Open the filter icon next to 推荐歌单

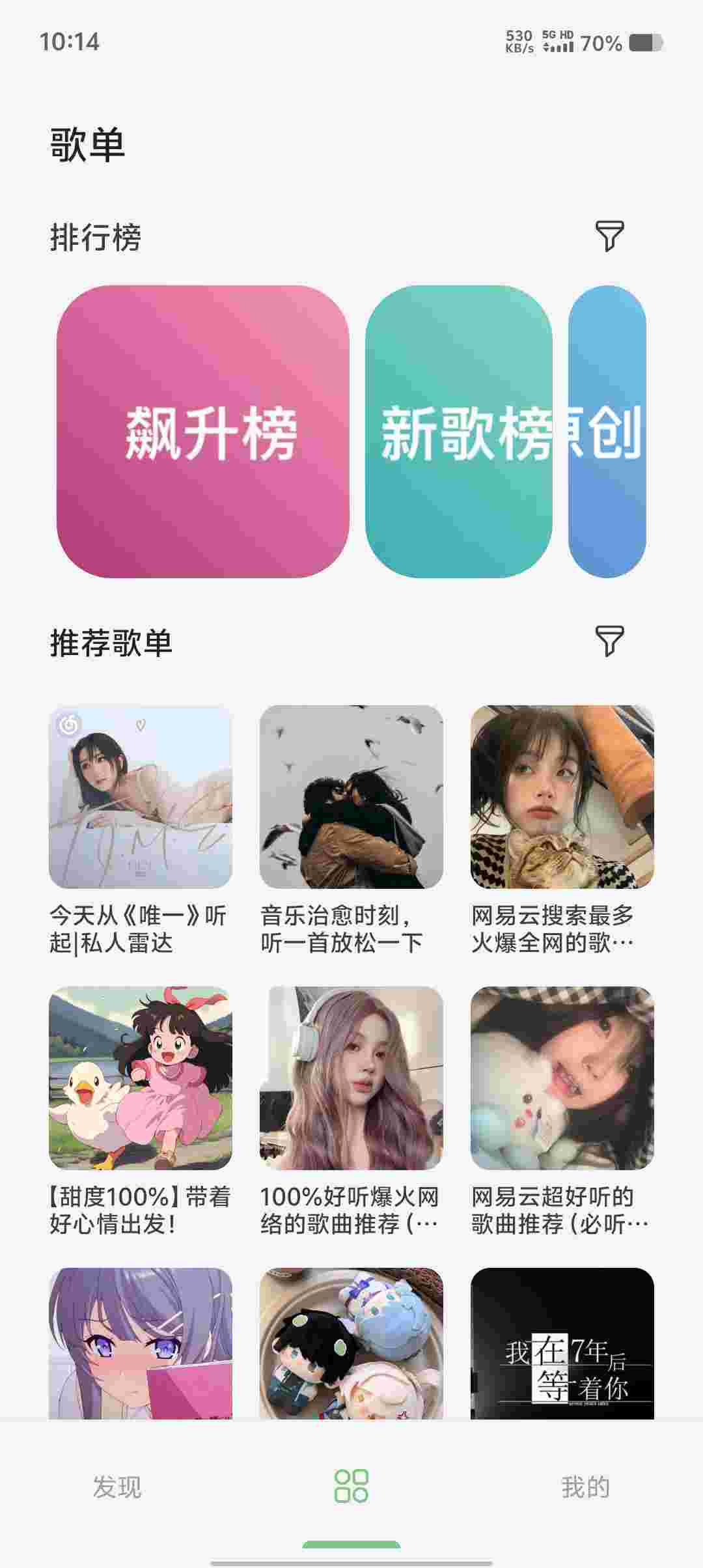pos(609,641)
